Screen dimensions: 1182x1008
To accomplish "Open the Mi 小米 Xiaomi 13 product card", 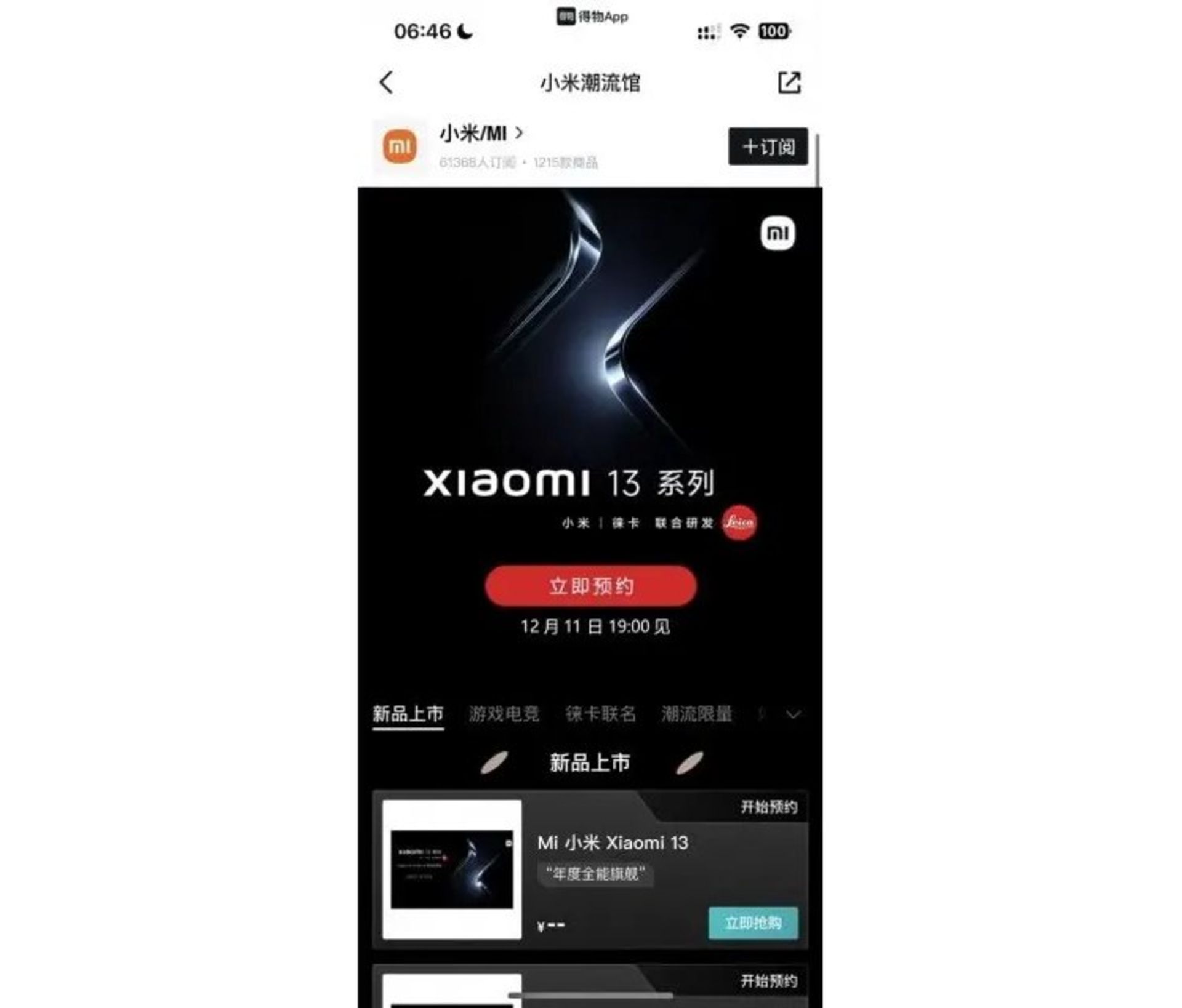I will pyautogui.click(x=613, y=842).
